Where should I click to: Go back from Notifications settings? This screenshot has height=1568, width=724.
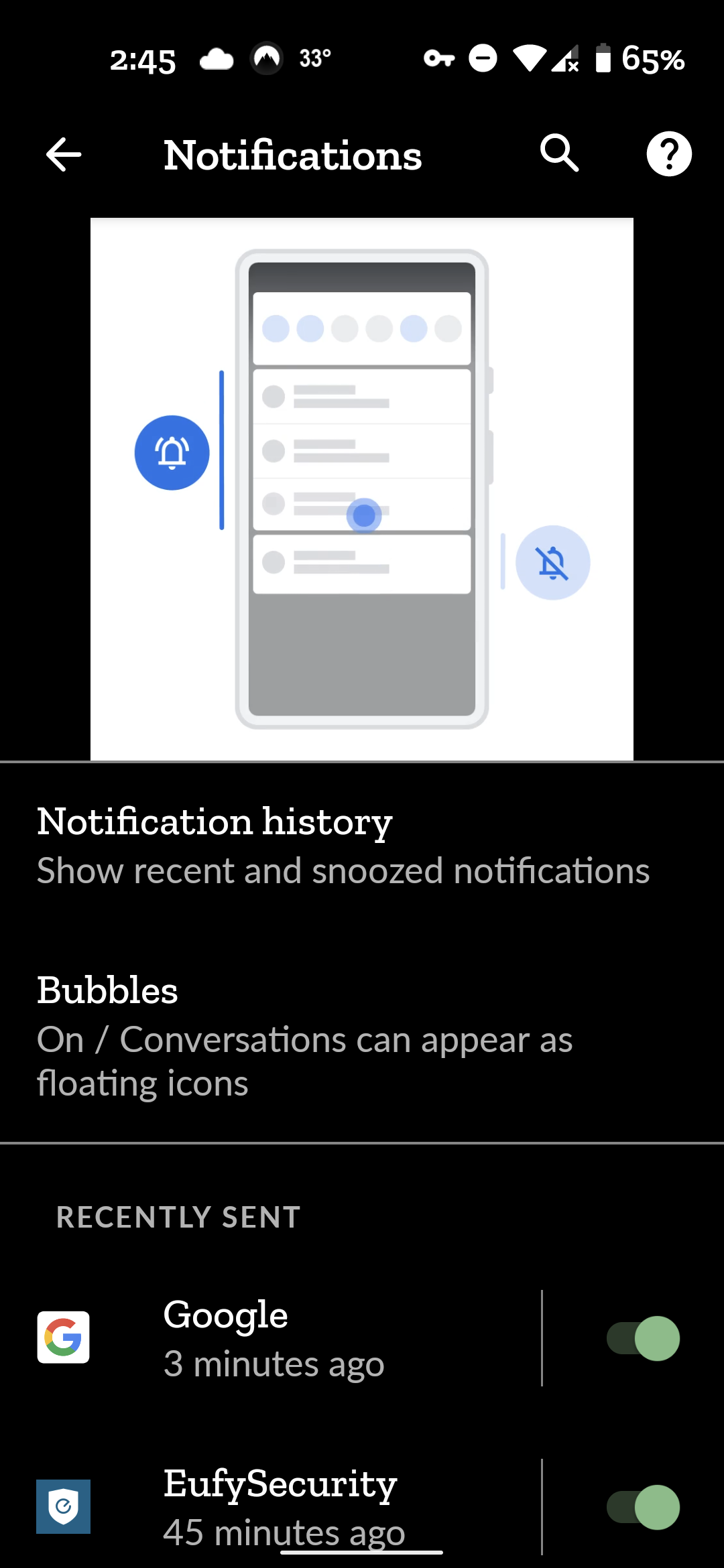click(64, 154)
